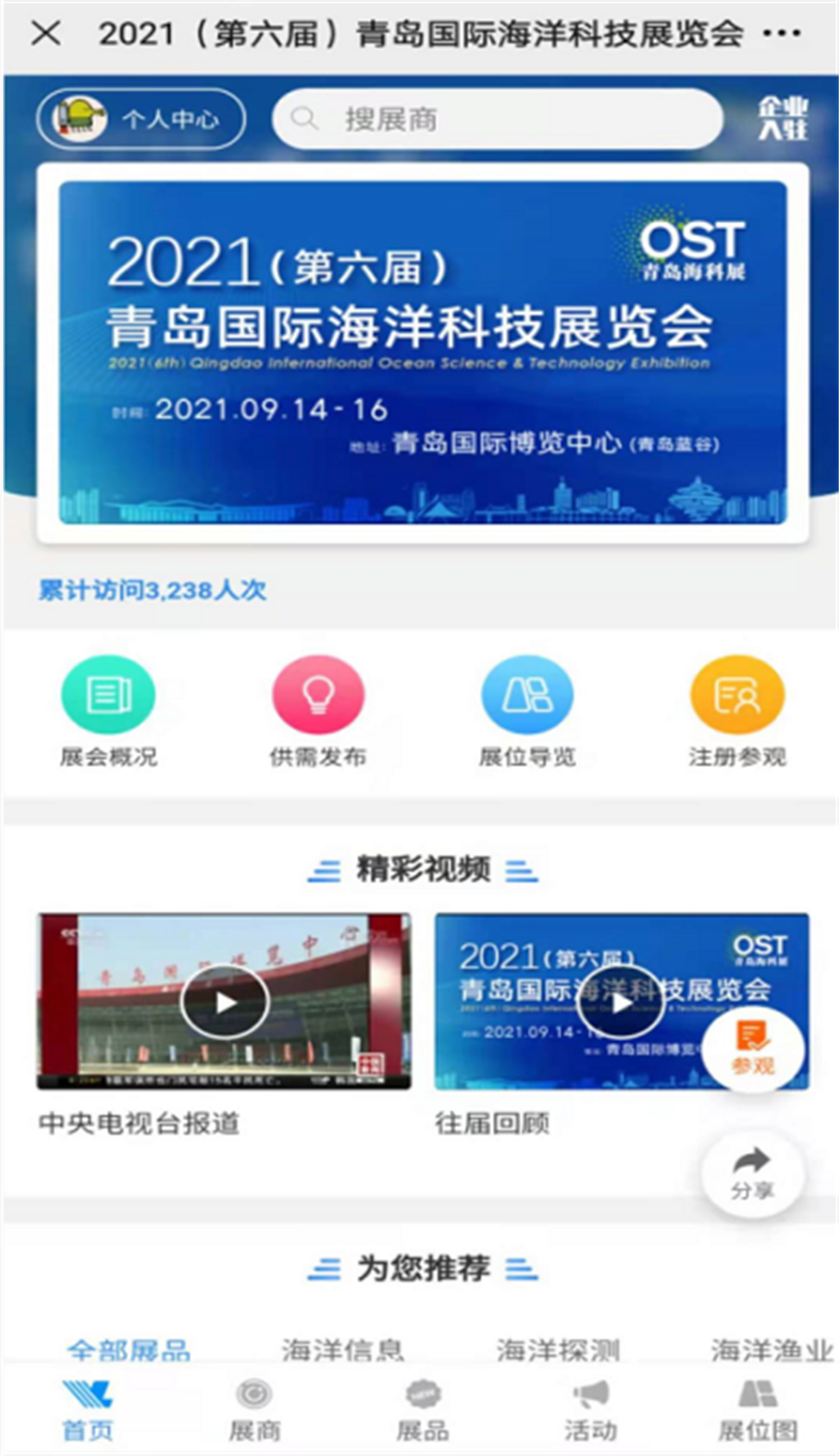
Task: Switch to the 展商 tab
Action: [254, 1410]
